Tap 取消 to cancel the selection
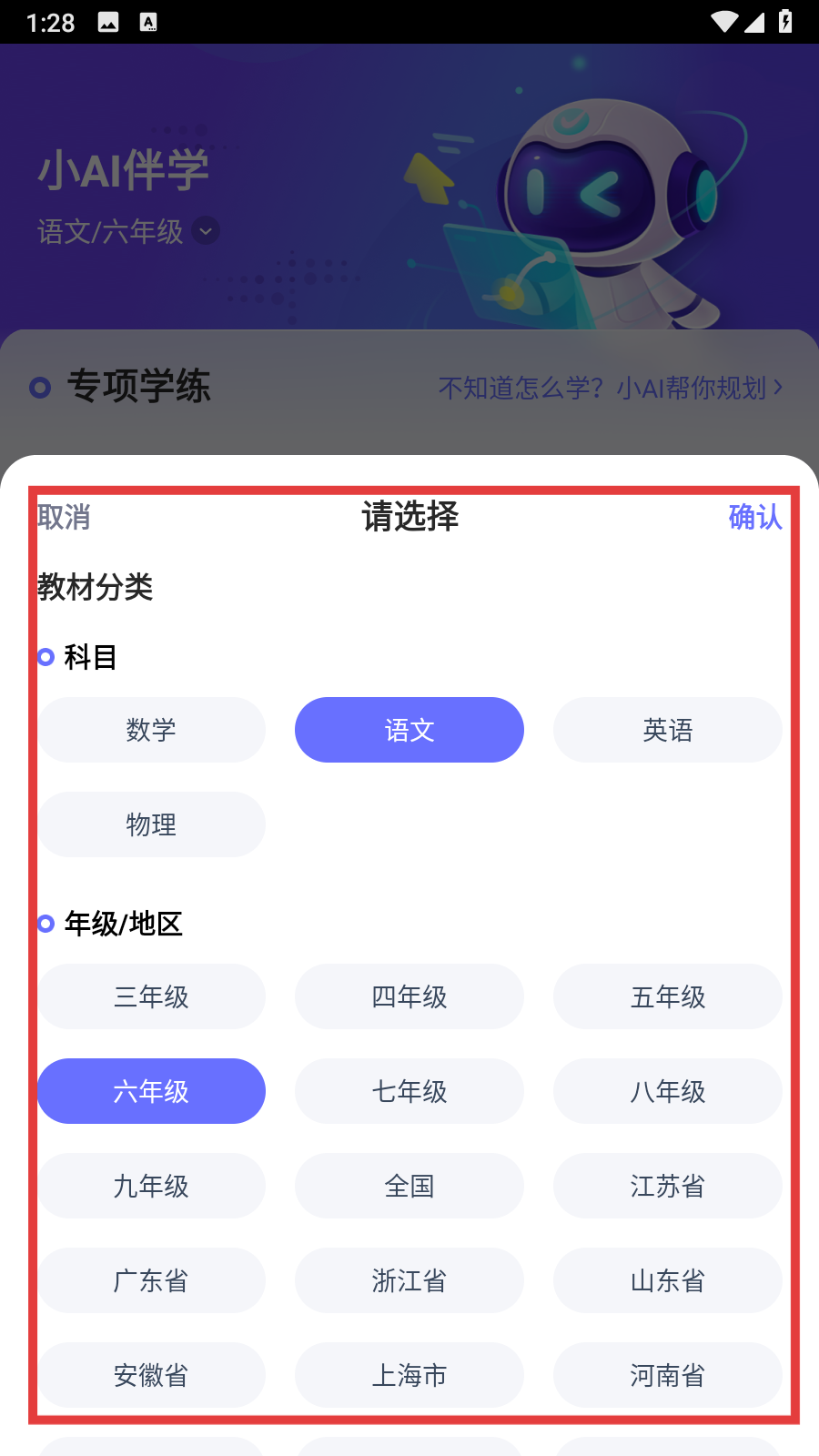The width and height of the screenshot is (819, 1456). [64, 517]
